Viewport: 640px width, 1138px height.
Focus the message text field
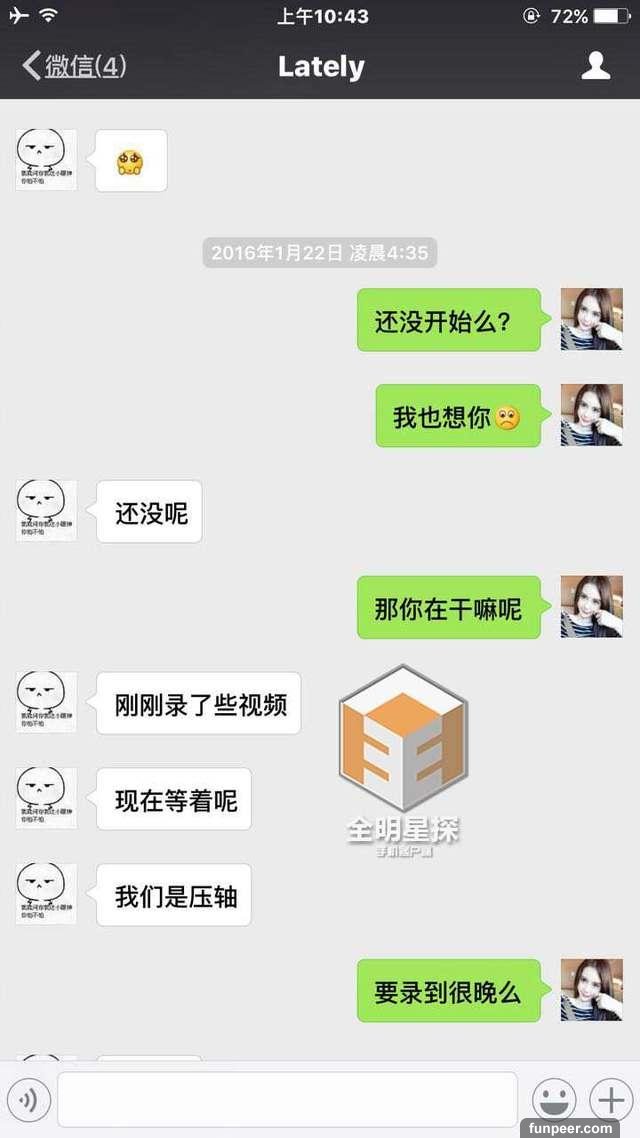287,1100
